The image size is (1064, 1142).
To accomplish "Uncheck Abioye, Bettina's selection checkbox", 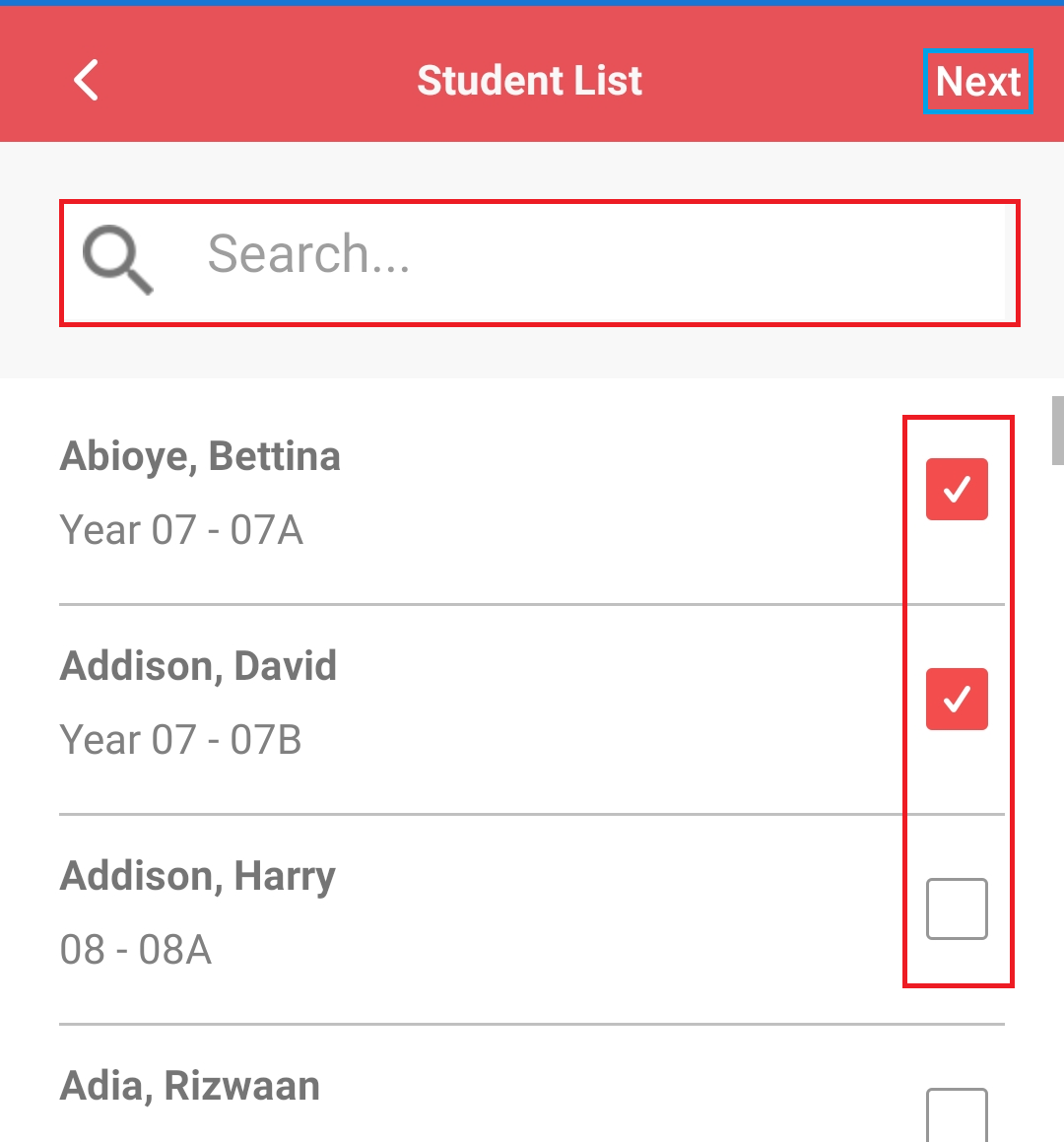I will [x=957, y=489].
